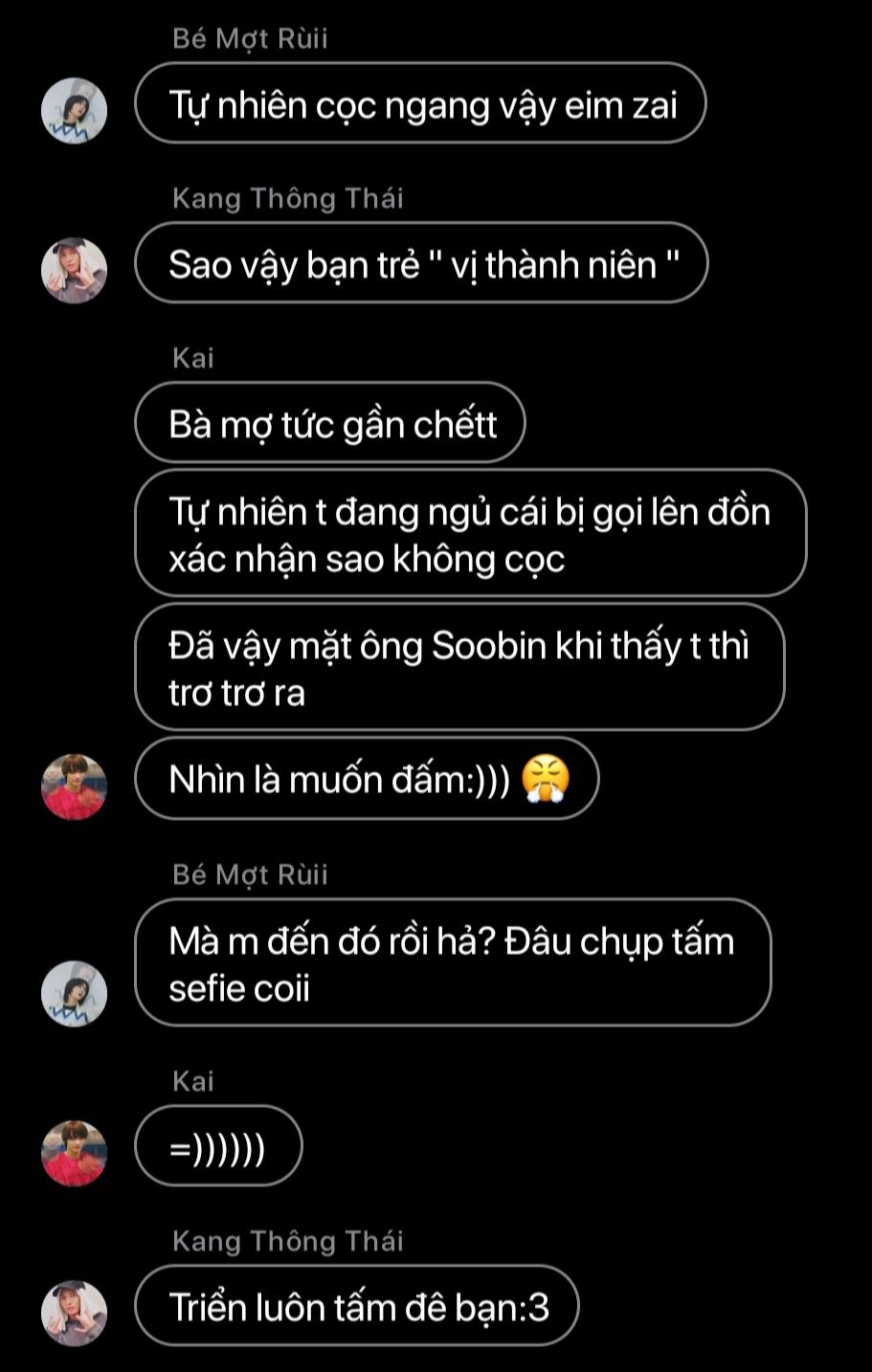Open Kai's avatar beside "Nhìn là muốn đấm"

(74, 786)
